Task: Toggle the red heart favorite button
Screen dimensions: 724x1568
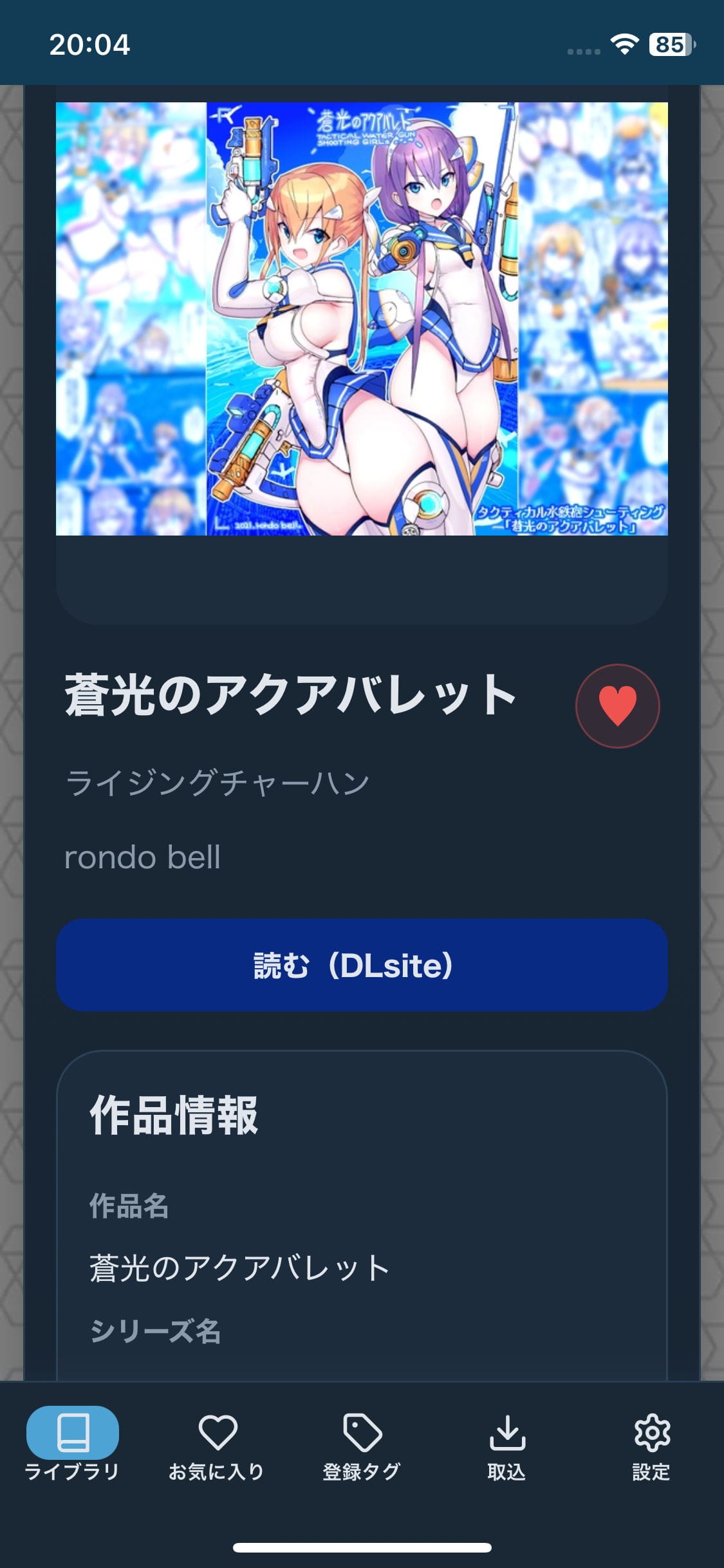Action: pyautogui.click(x=617, y=705)
